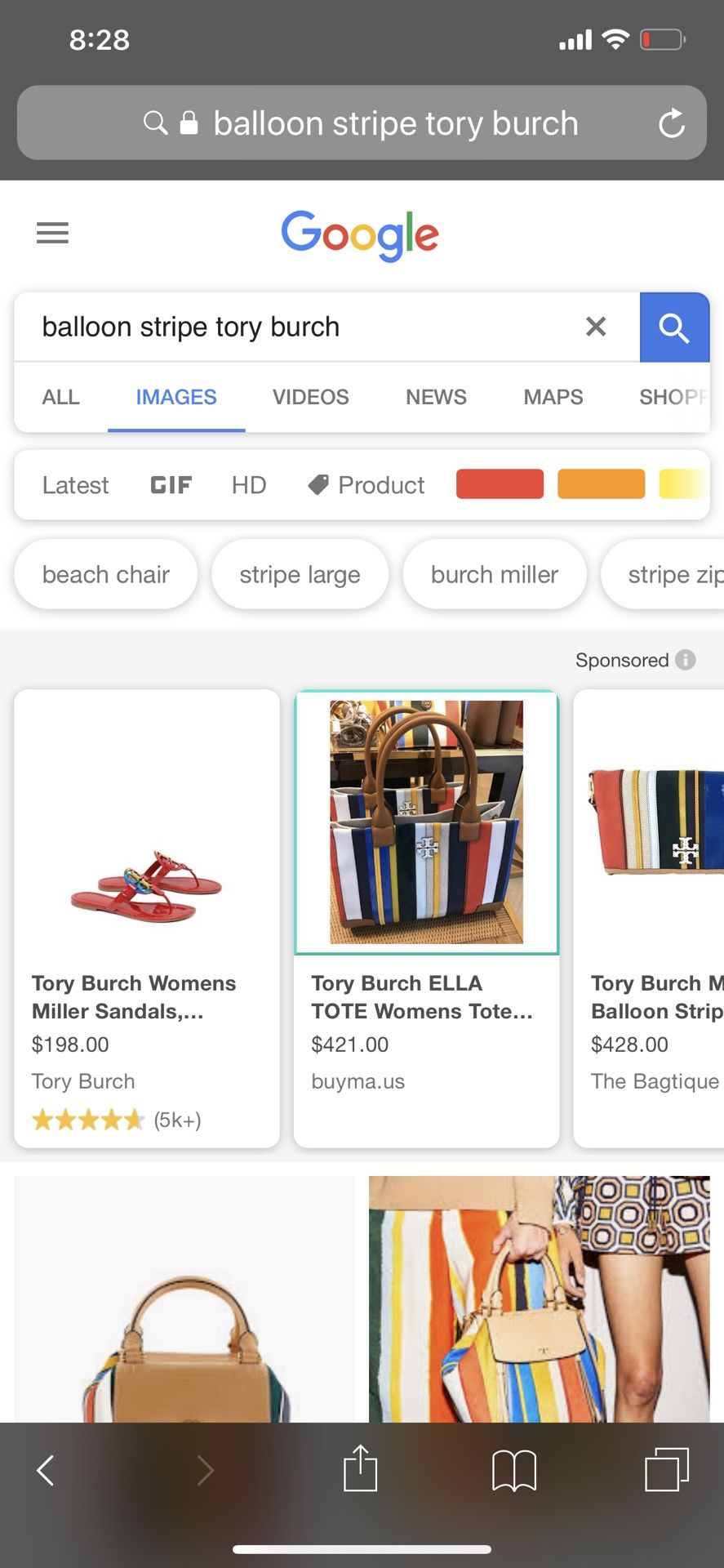Select the red color filter swatch
The width and height of the screenshot is (724, 1568).
coord(500,484)
